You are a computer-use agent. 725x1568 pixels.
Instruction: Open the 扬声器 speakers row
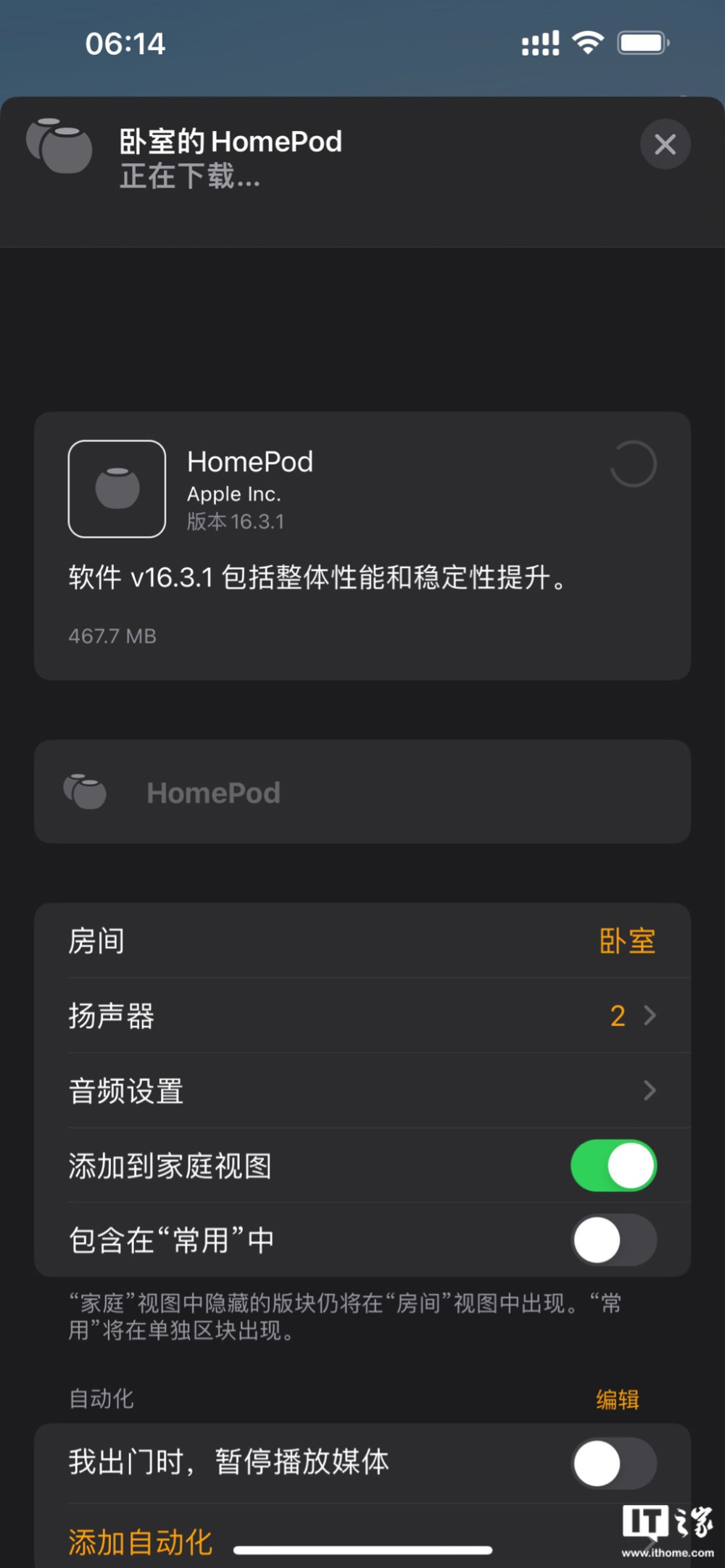coord(362,1015)
